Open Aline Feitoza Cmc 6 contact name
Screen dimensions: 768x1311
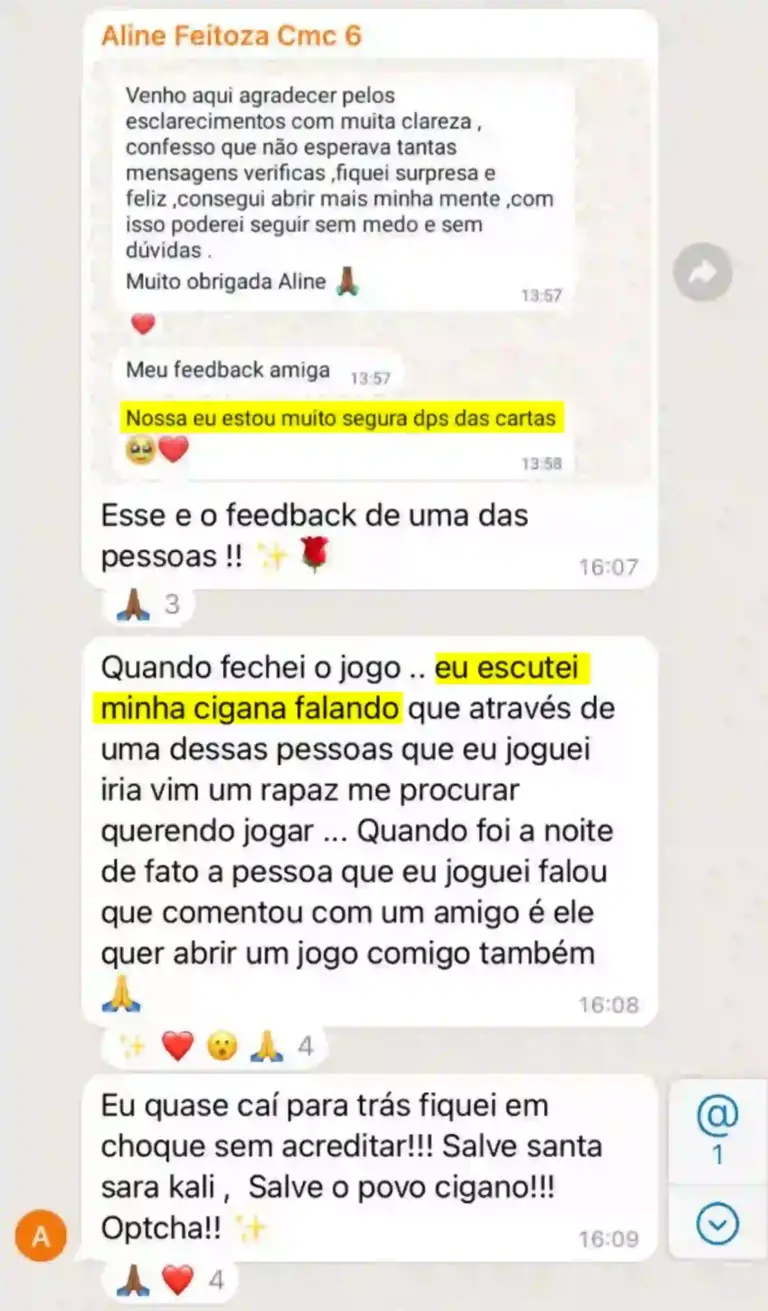(230, 37)
